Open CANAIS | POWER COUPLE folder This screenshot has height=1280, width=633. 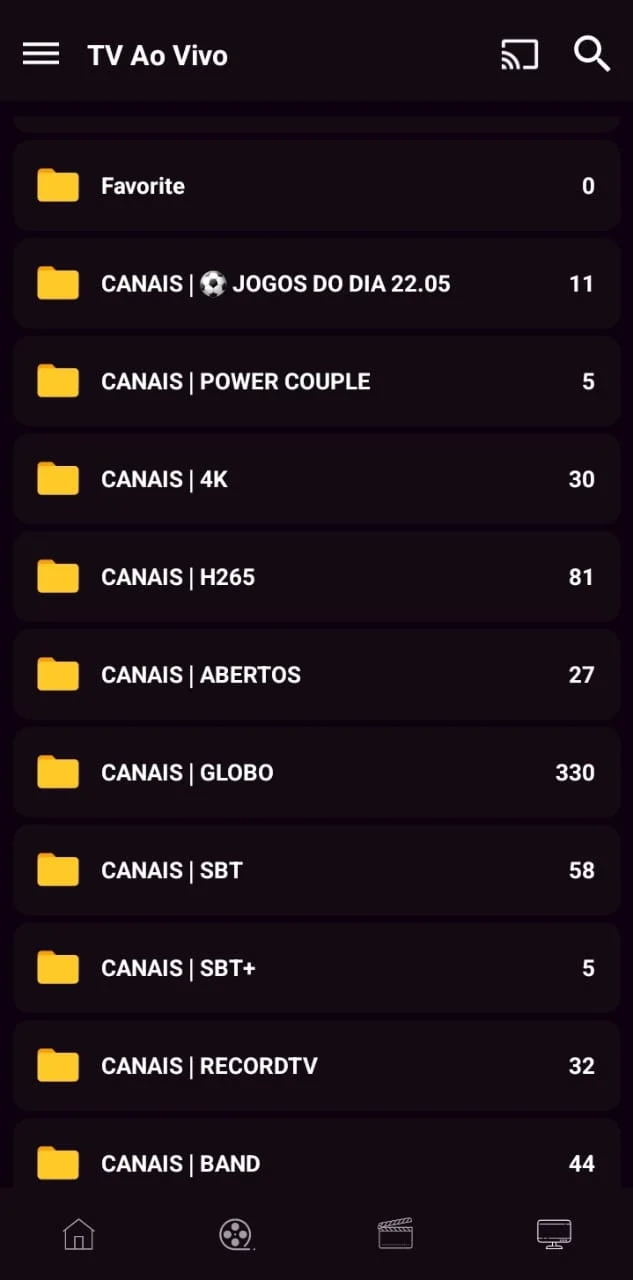tap(316, 382)
